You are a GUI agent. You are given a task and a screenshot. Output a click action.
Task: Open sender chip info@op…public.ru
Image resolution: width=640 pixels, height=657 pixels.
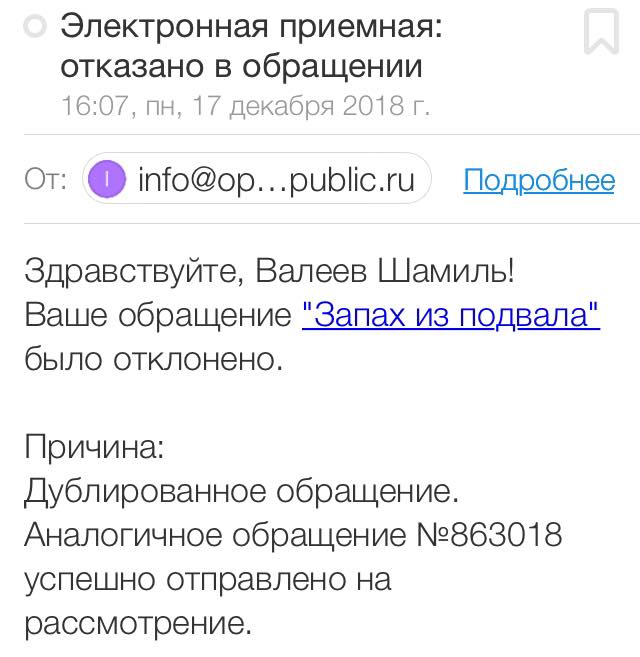point(257,180)
